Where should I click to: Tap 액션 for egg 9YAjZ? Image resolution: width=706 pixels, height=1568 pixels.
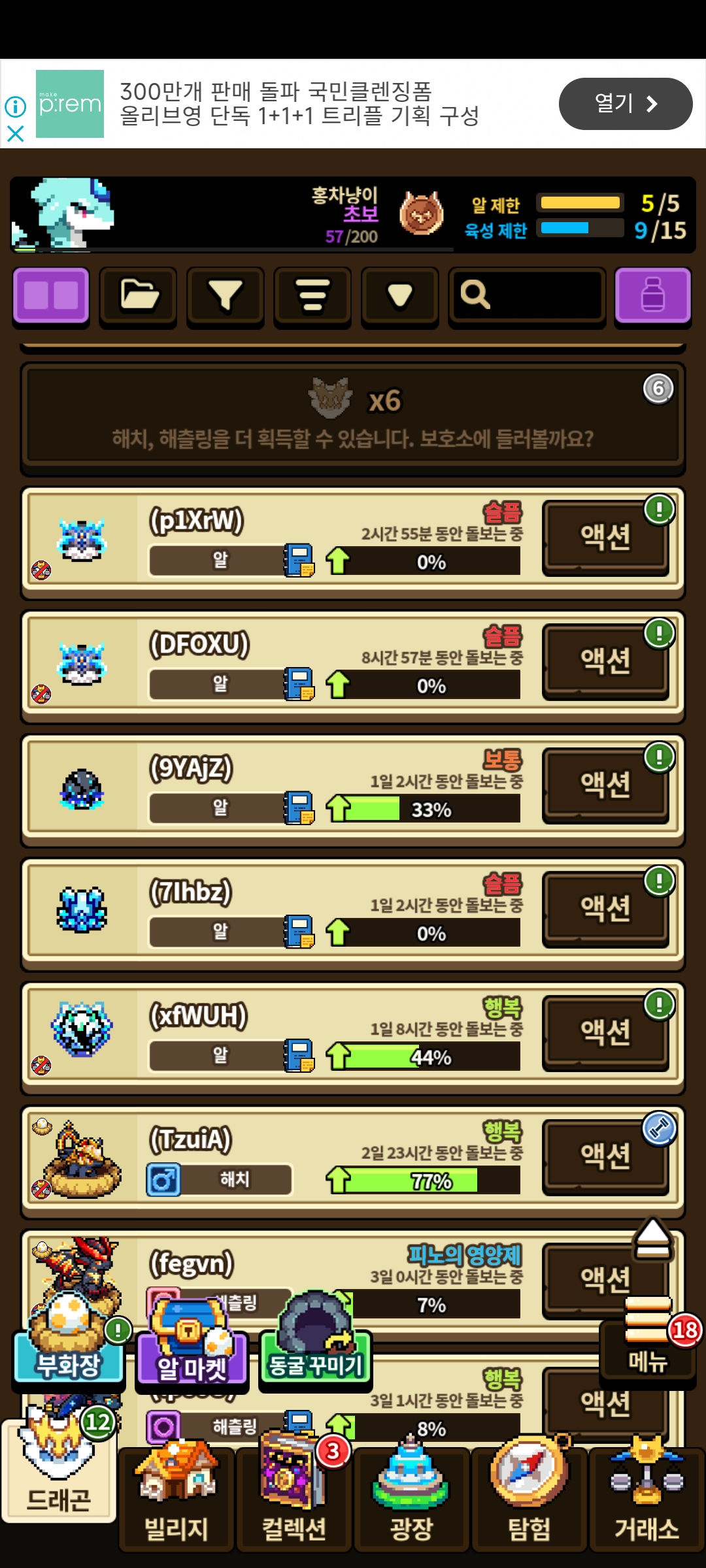(605, 785)
